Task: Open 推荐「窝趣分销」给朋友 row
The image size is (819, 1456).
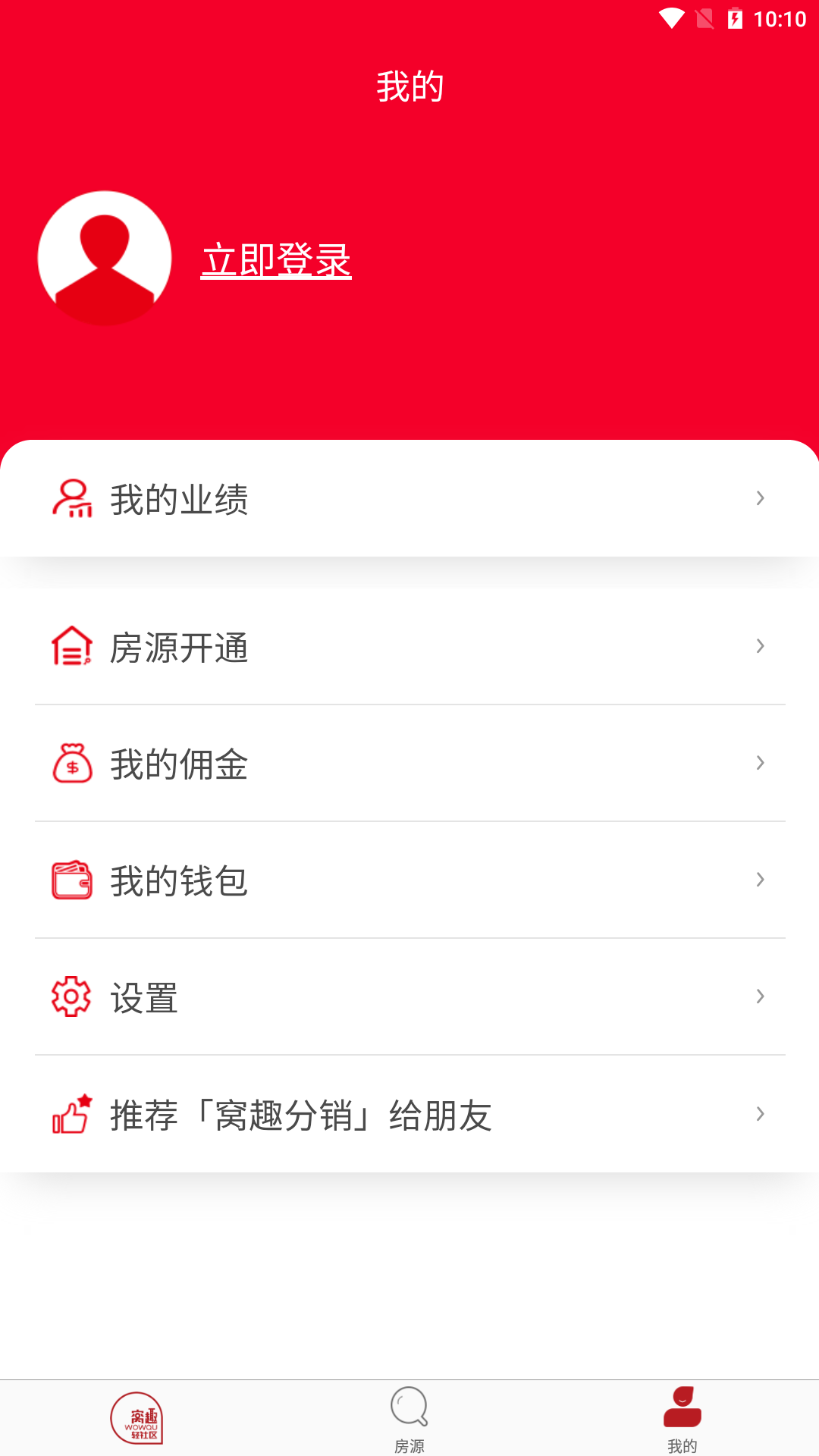Action: pyautogui.click(x=409, y=1114)
